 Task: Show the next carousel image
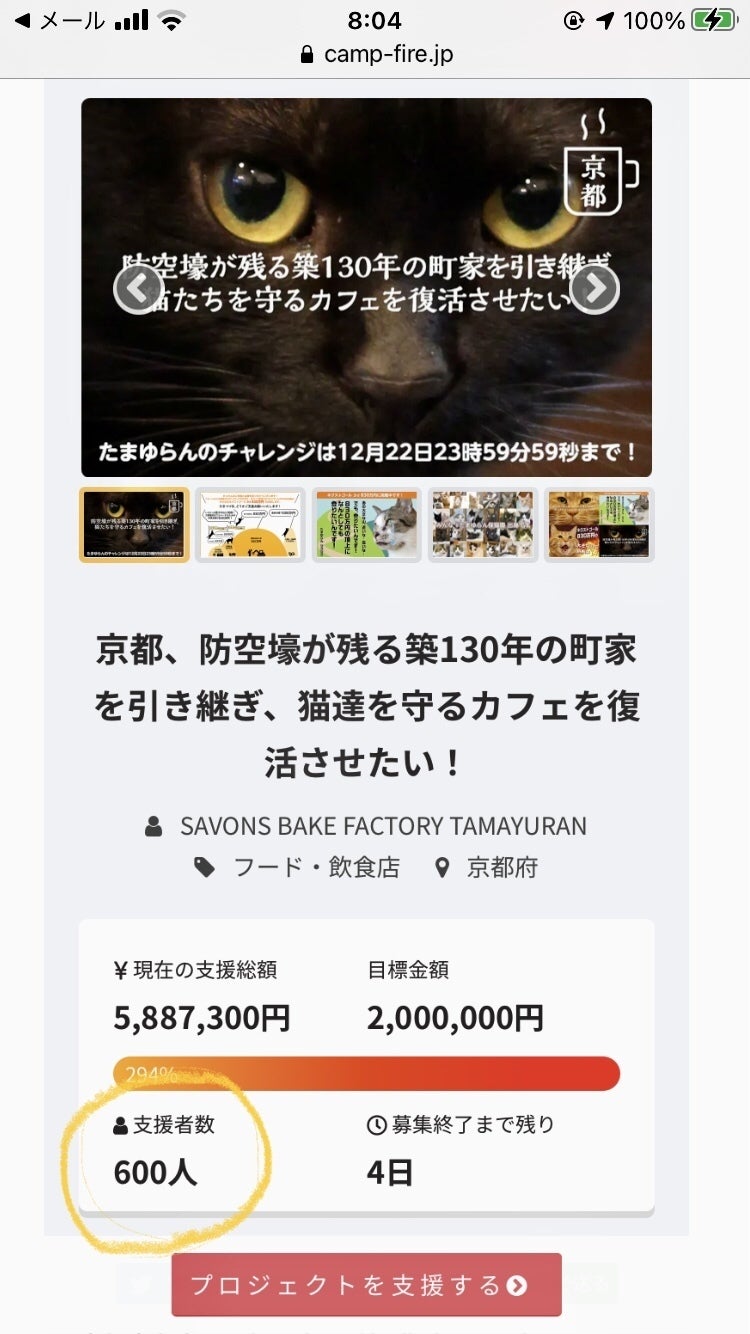(594, 289)
